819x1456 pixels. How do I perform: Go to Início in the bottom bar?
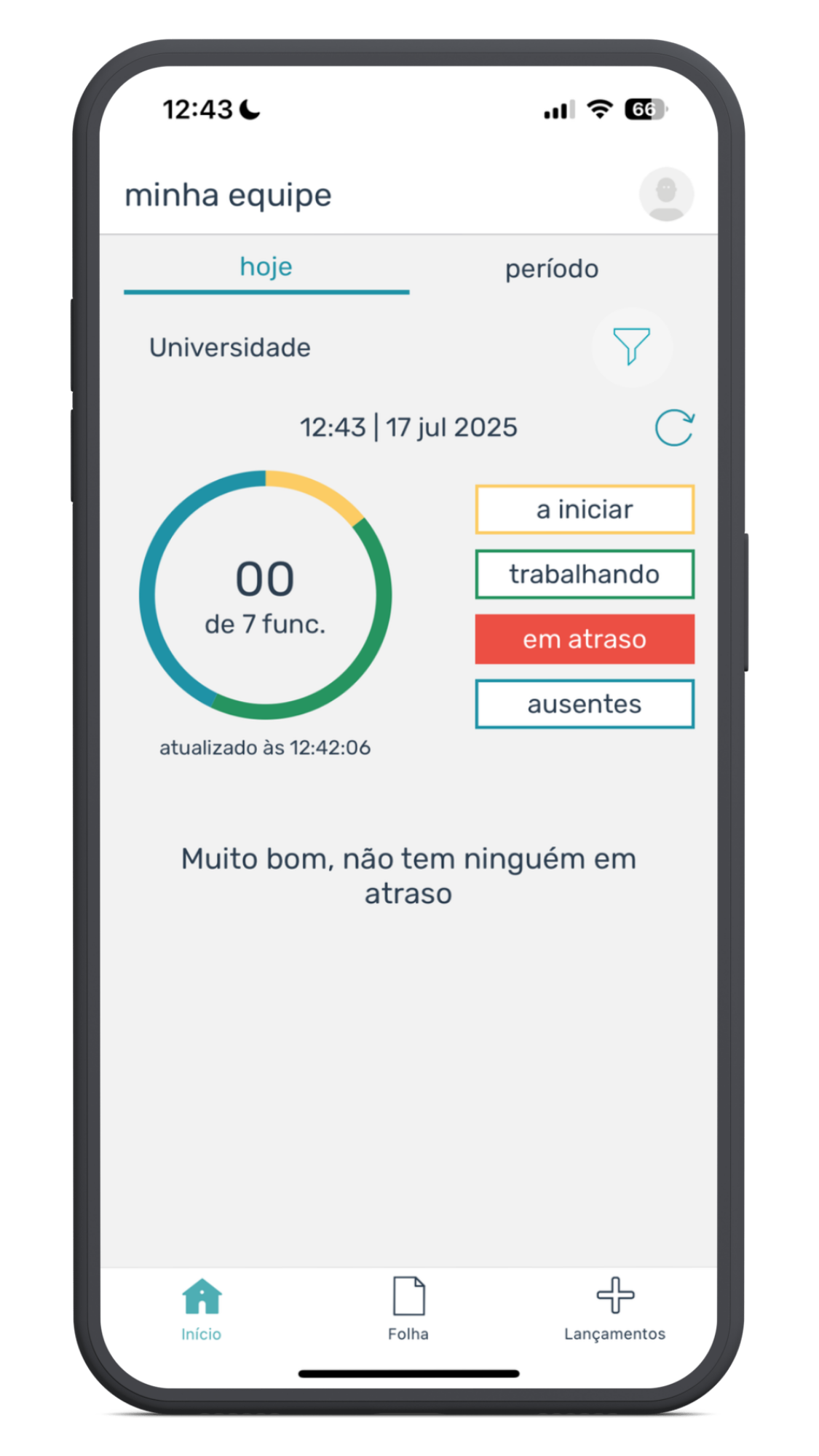[x=202, y=1310]
